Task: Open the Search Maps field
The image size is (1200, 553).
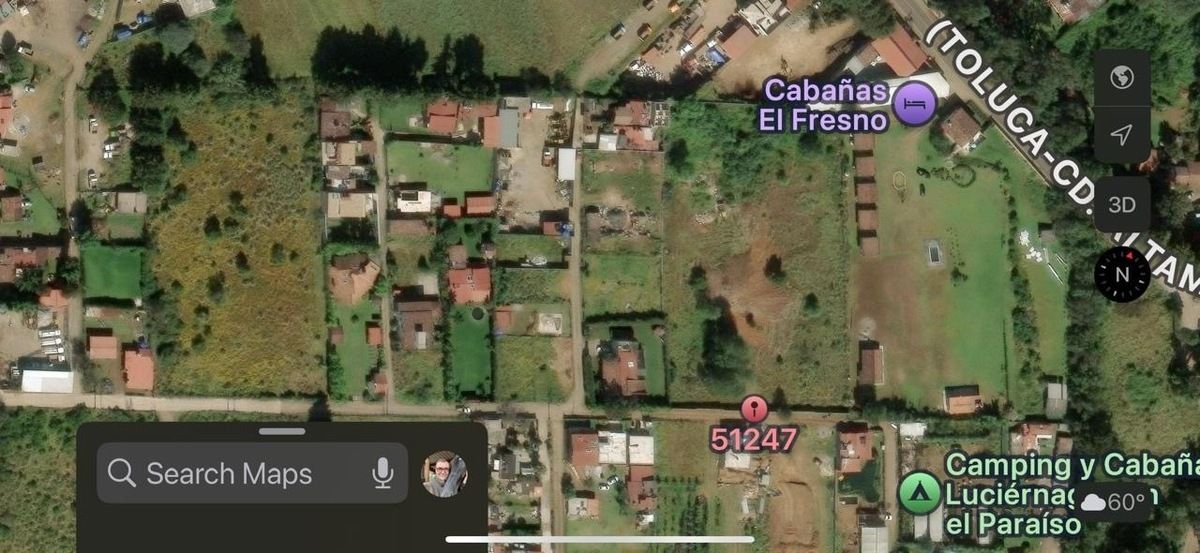Action: pyautogui.click(x=230, y=473)
